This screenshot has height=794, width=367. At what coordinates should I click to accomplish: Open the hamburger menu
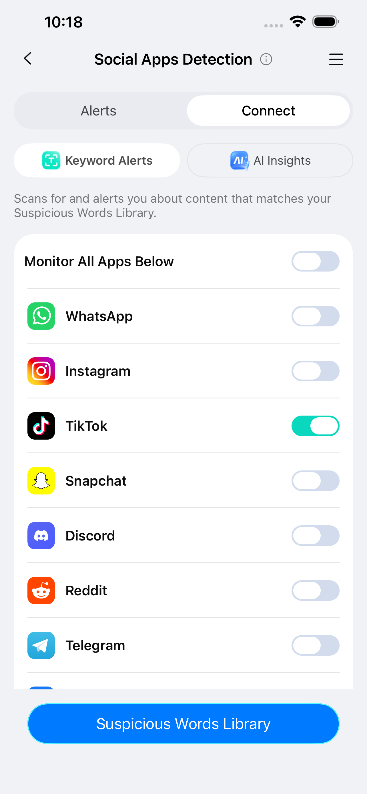pyautogui.click(x=336, y=60)
